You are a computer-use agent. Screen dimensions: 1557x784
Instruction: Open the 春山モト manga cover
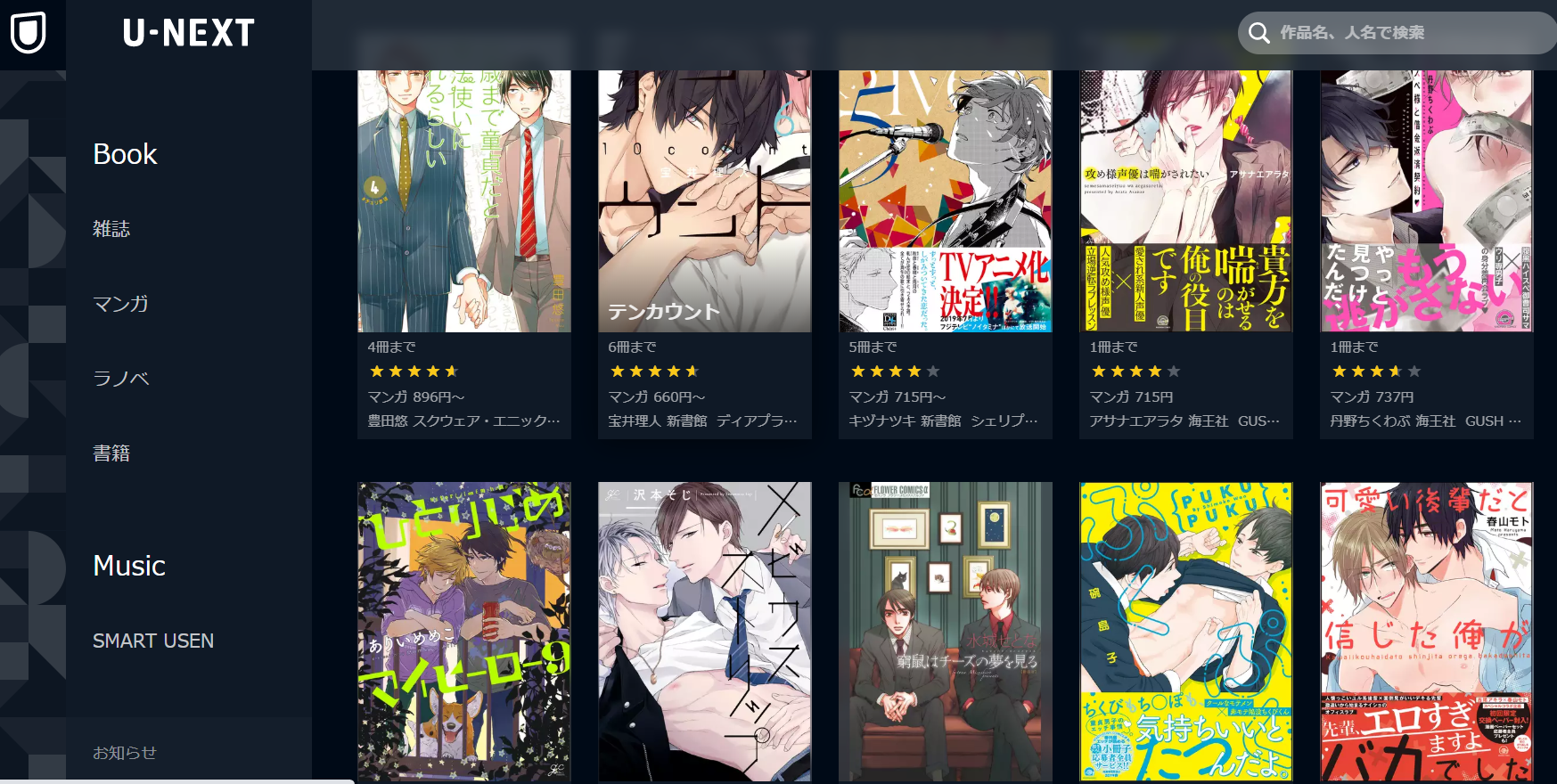[1426, 631]
